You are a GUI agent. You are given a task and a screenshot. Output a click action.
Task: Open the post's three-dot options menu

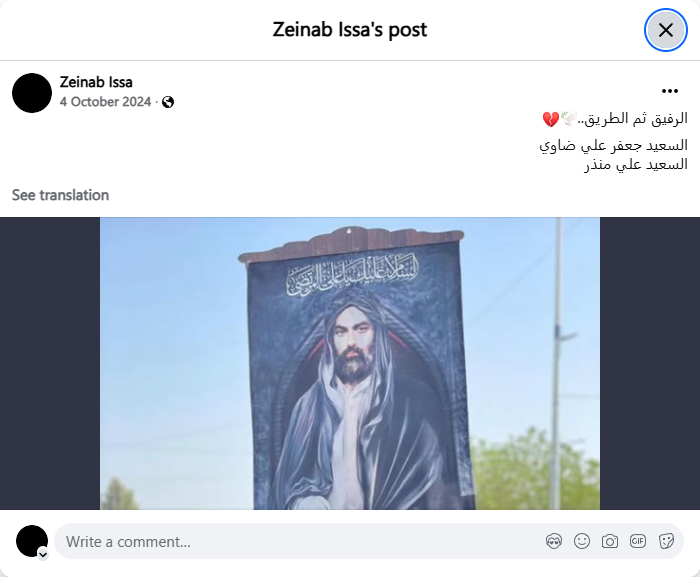point(669,91)
